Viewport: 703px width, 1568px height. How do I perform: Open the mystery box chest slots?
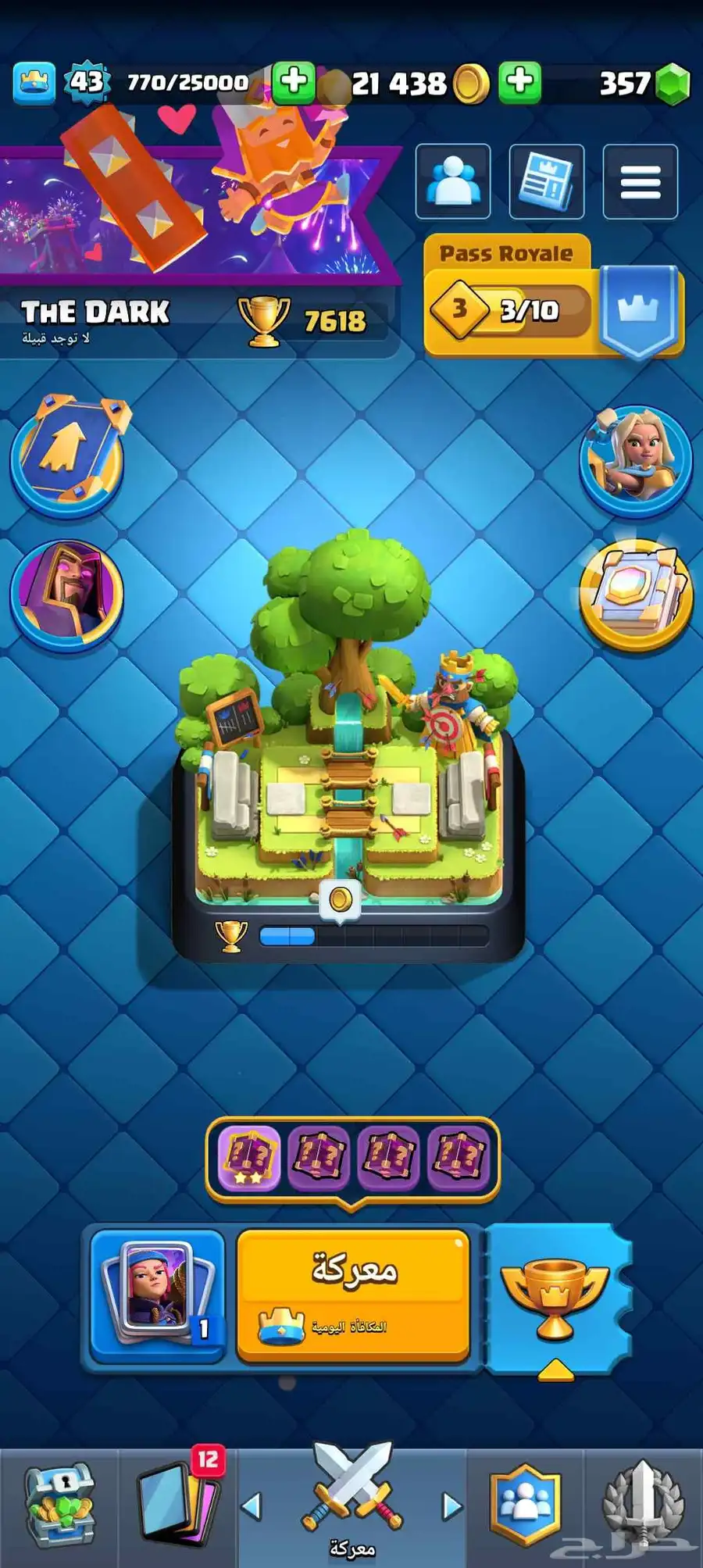click(x=353, y=1158)
